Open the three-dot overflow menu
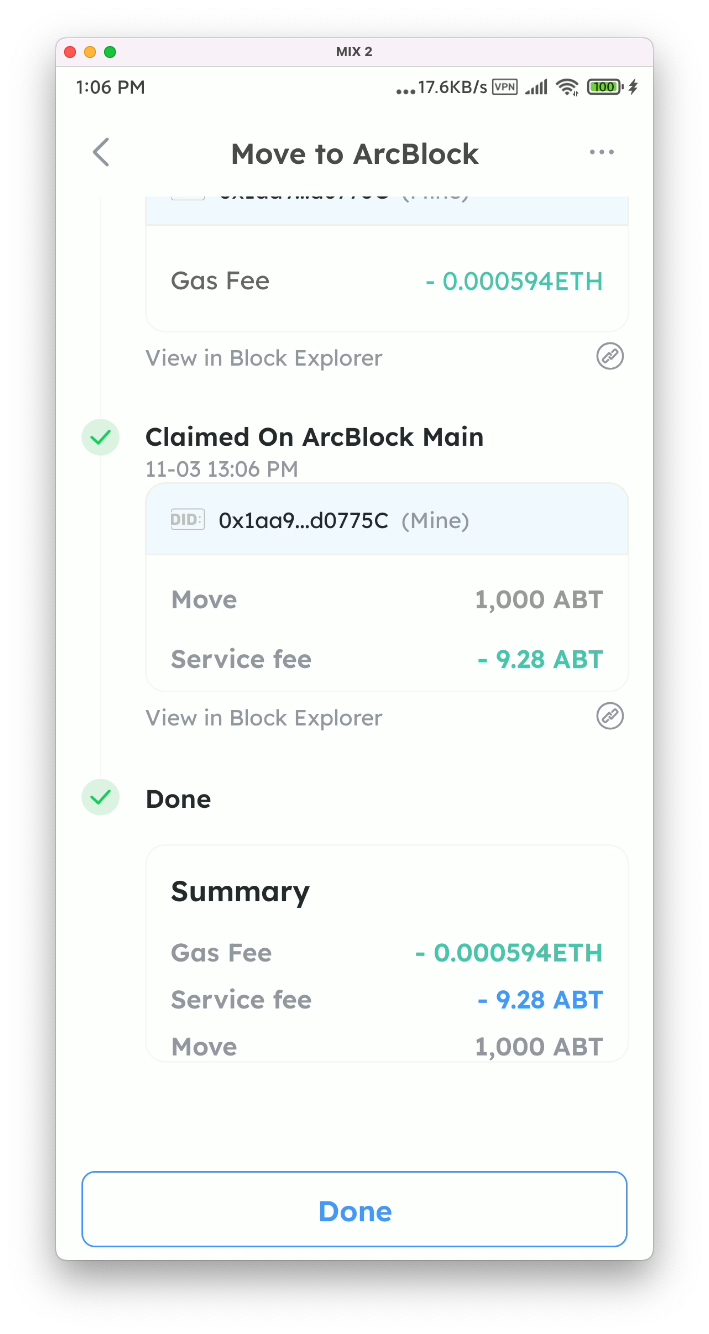 (601, 152)
